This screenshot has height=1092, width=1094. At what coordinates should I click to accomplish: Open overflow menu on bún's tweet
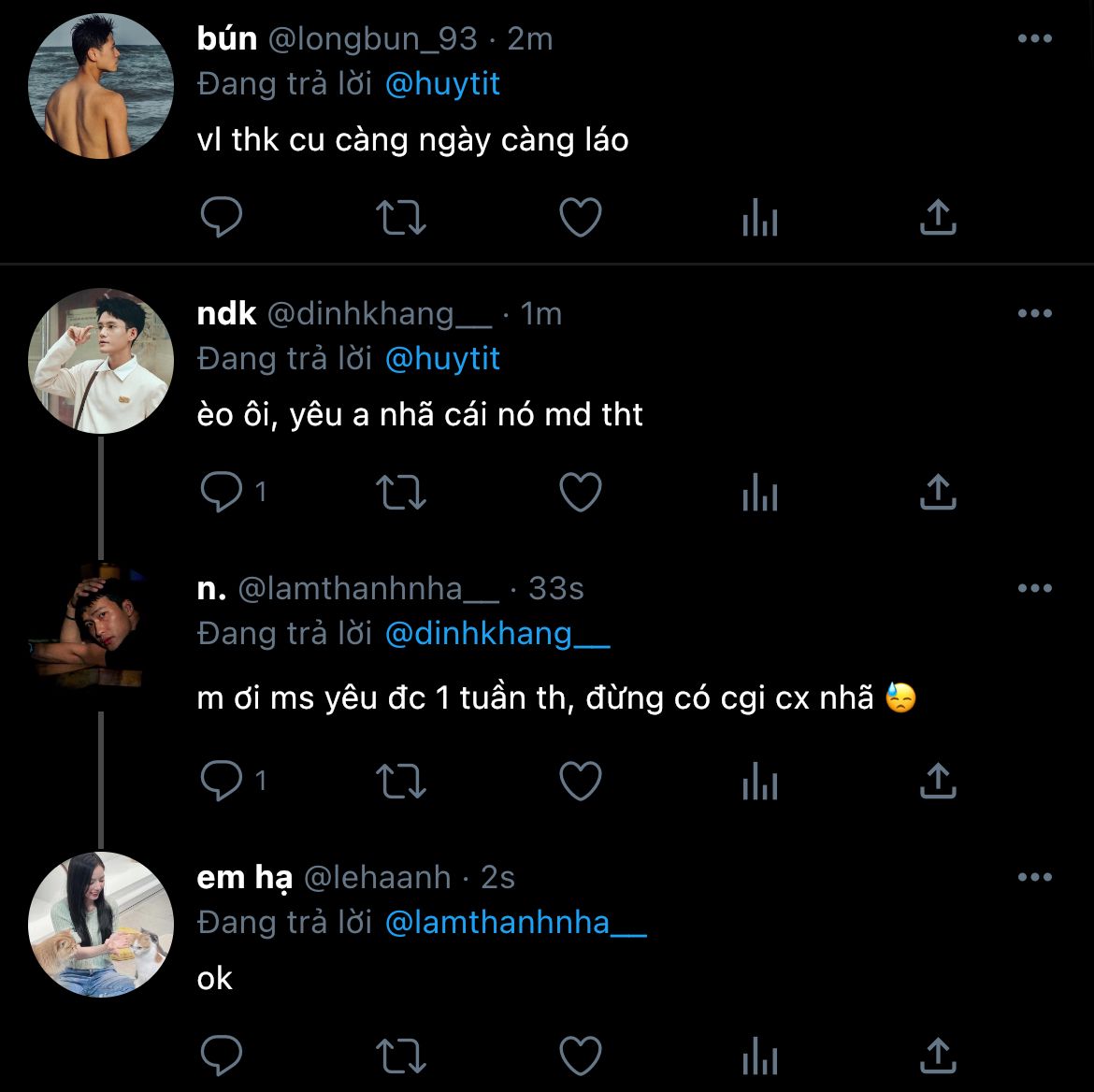click(x=1034, y=38)
